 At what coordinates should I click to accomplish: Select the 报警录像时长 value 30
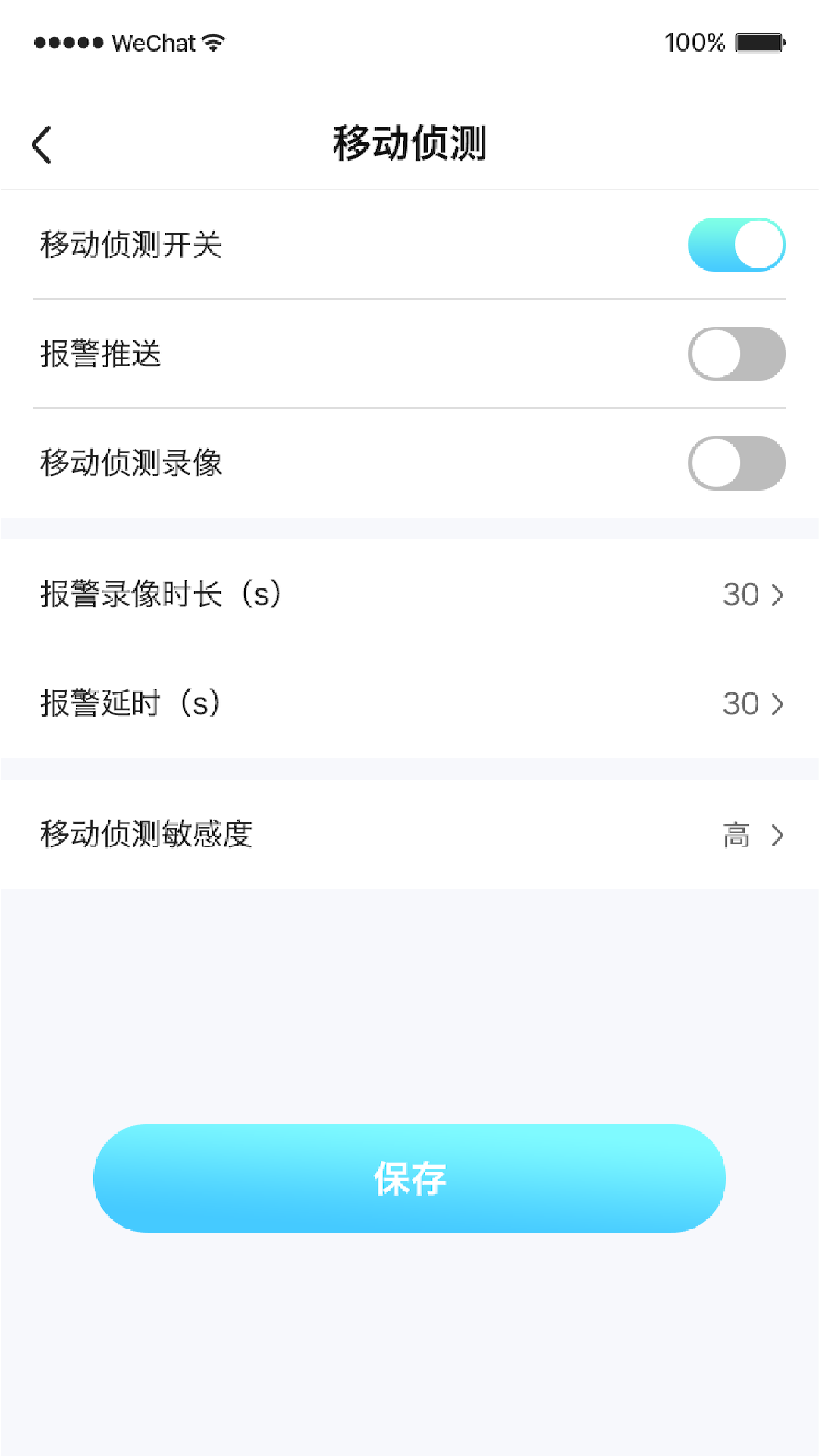tap(739, 595)
